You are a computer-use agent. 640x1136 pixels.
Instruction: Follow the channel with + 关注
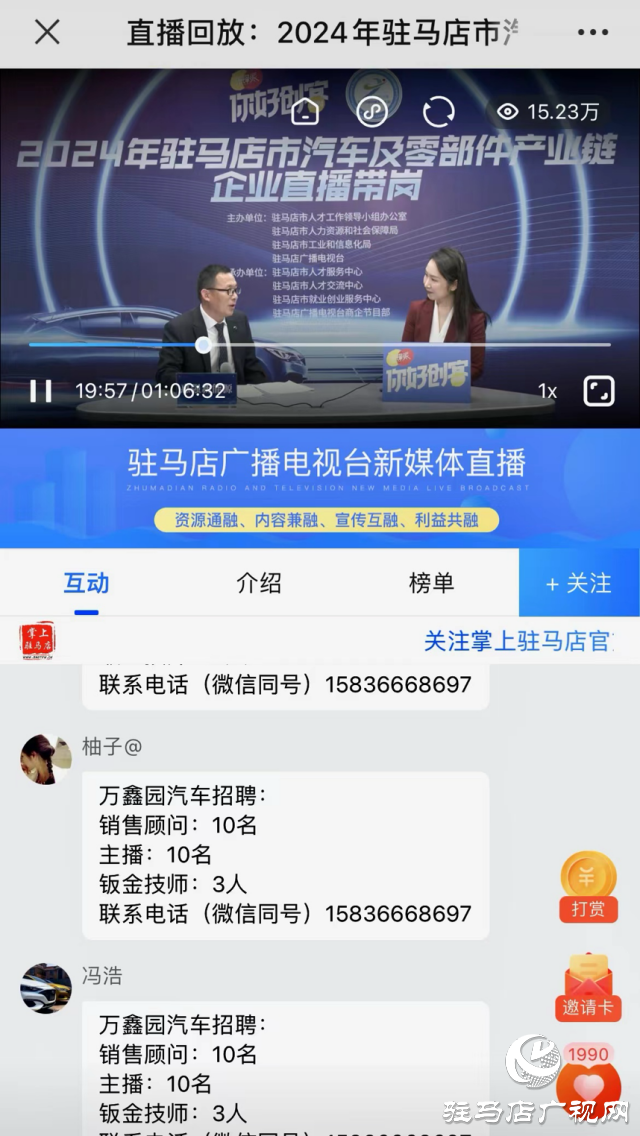pyautogui.click(x=579, y=583)
